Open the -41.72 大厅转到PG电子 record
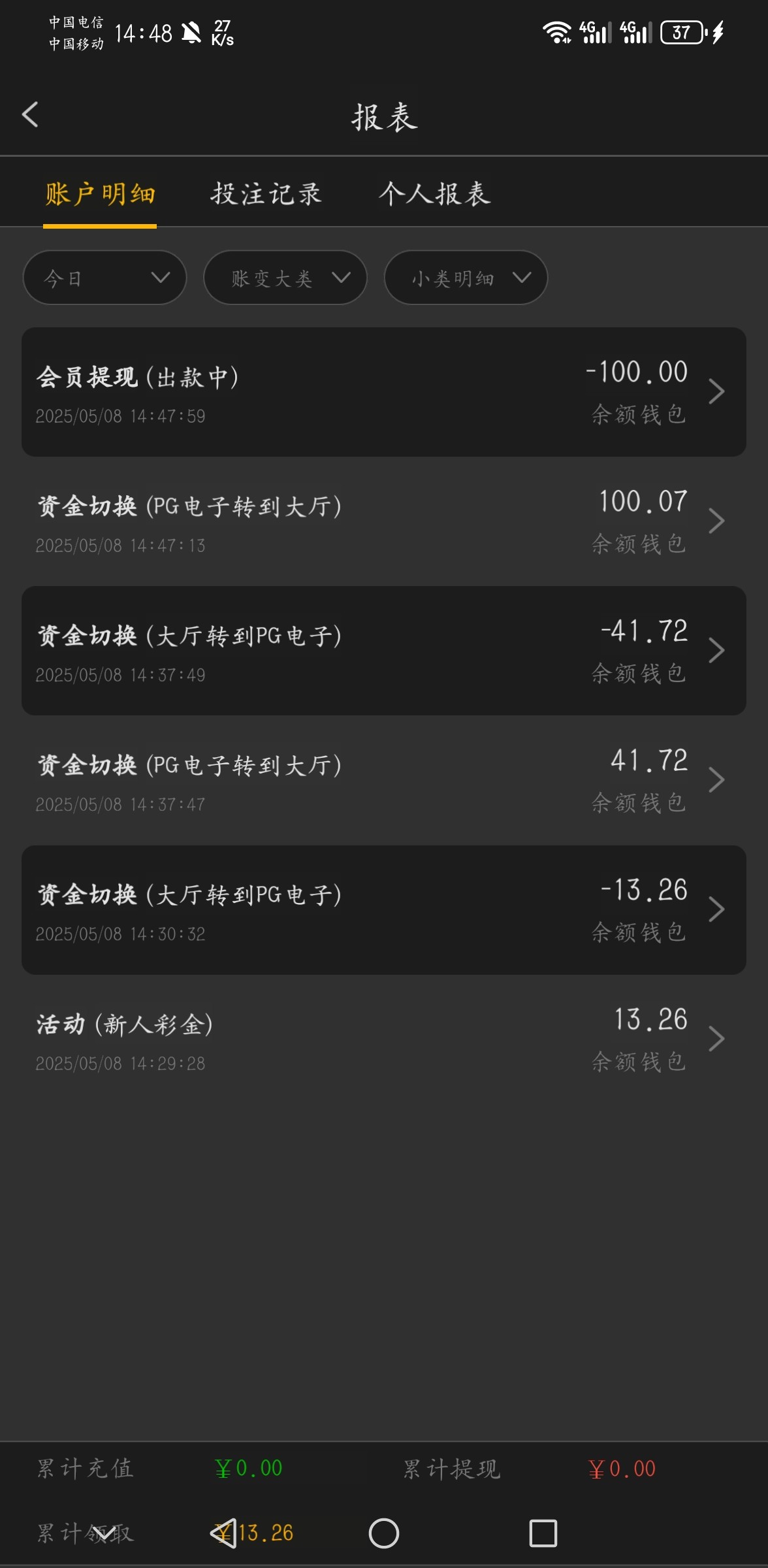Screen dimensions: 768x1568 (x=384, y=651)
